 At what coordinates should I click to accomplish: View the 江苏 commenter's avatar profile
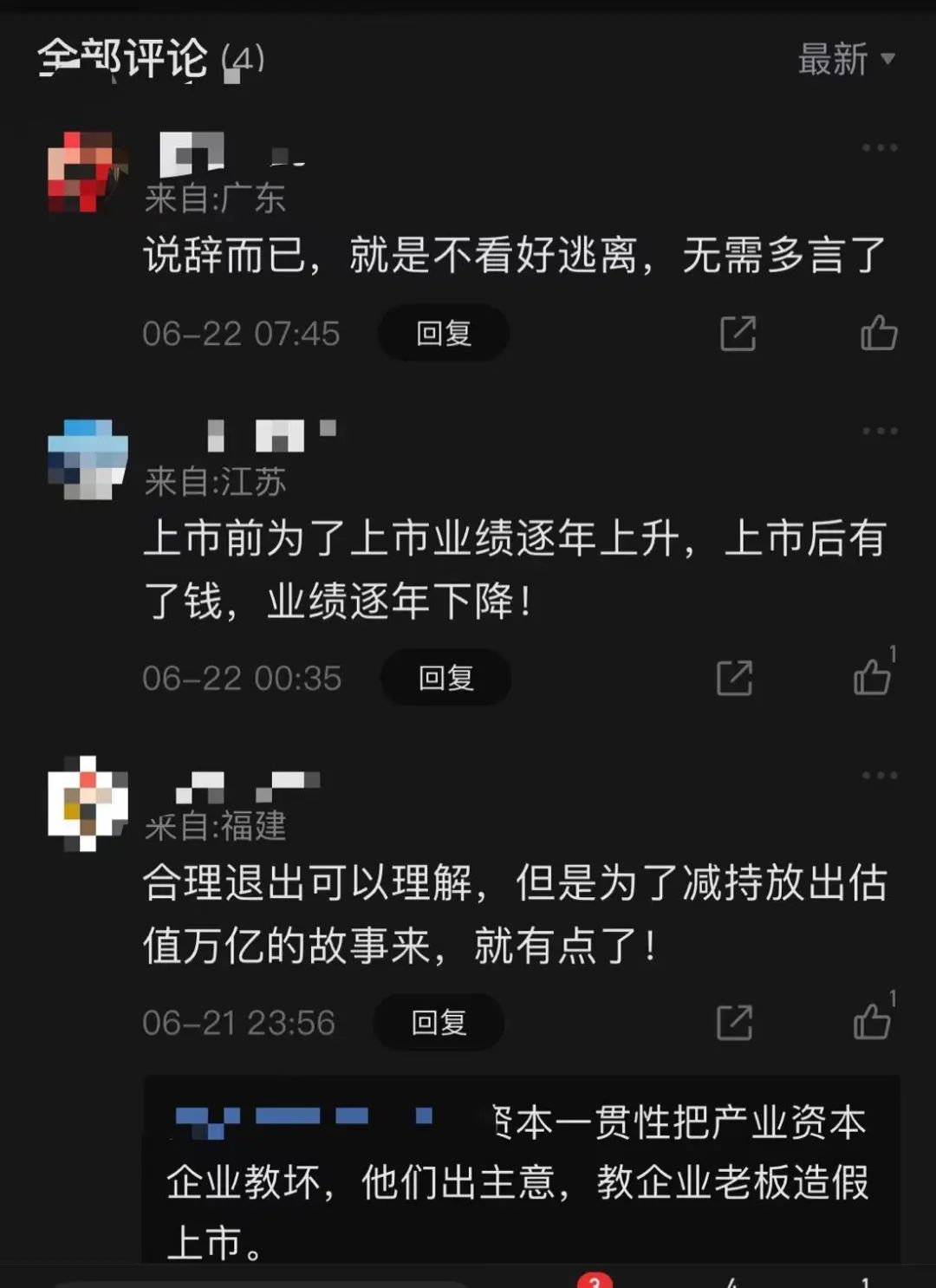coord(87,459)
